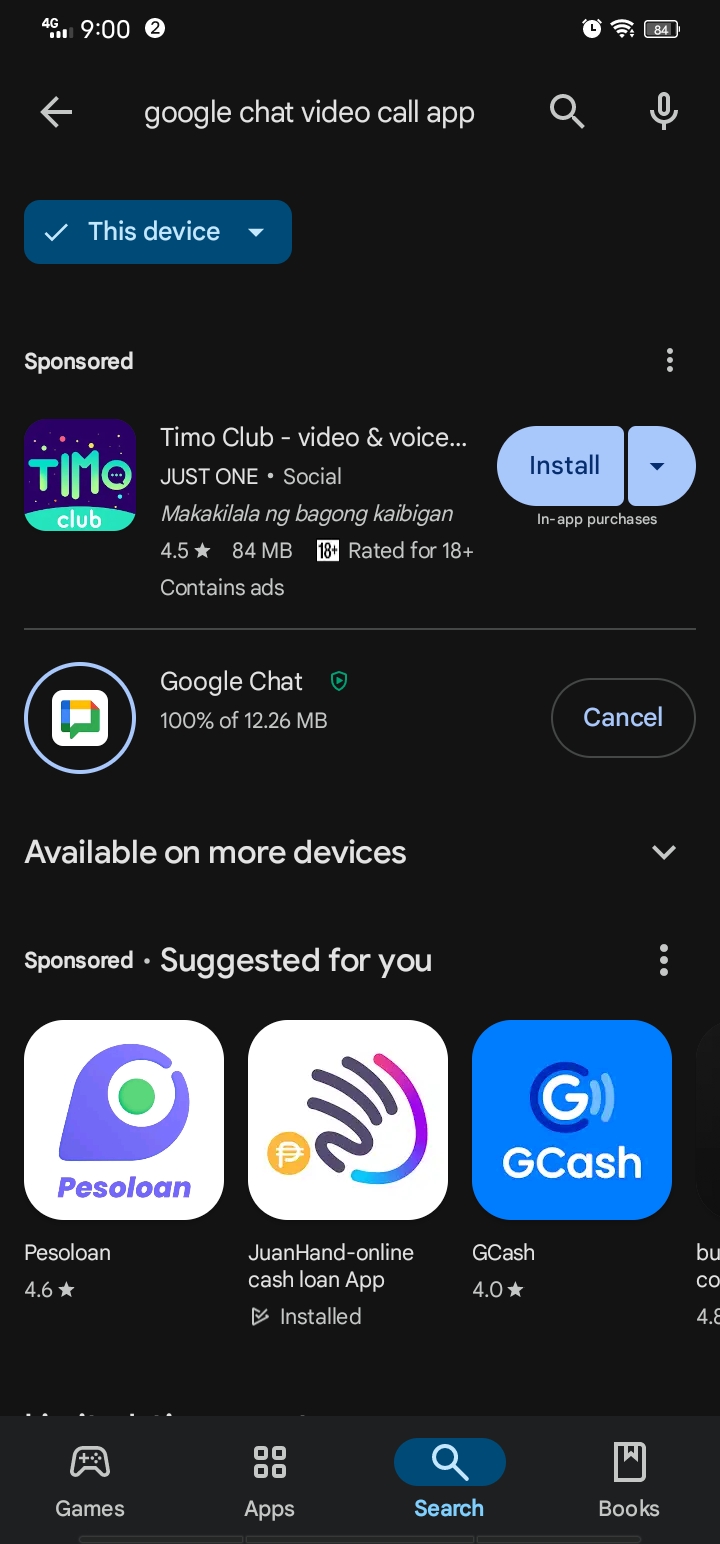Screen dimensions: 720x1544
Task: Switch to the Apps tab
Action: [x=270, y=1480]
